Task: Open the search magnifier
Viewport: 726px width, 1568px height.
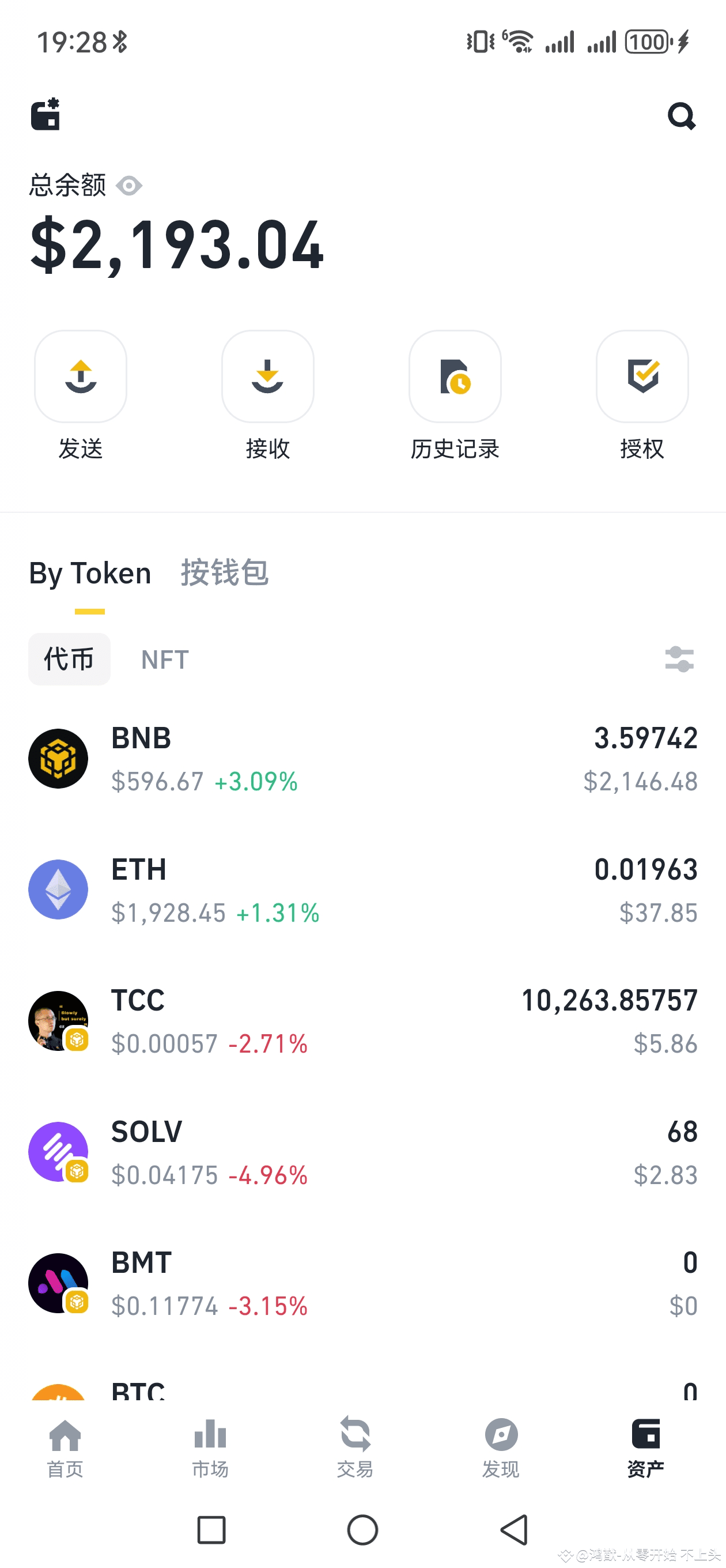Action: pyautogui.click(x=681, y=116)
